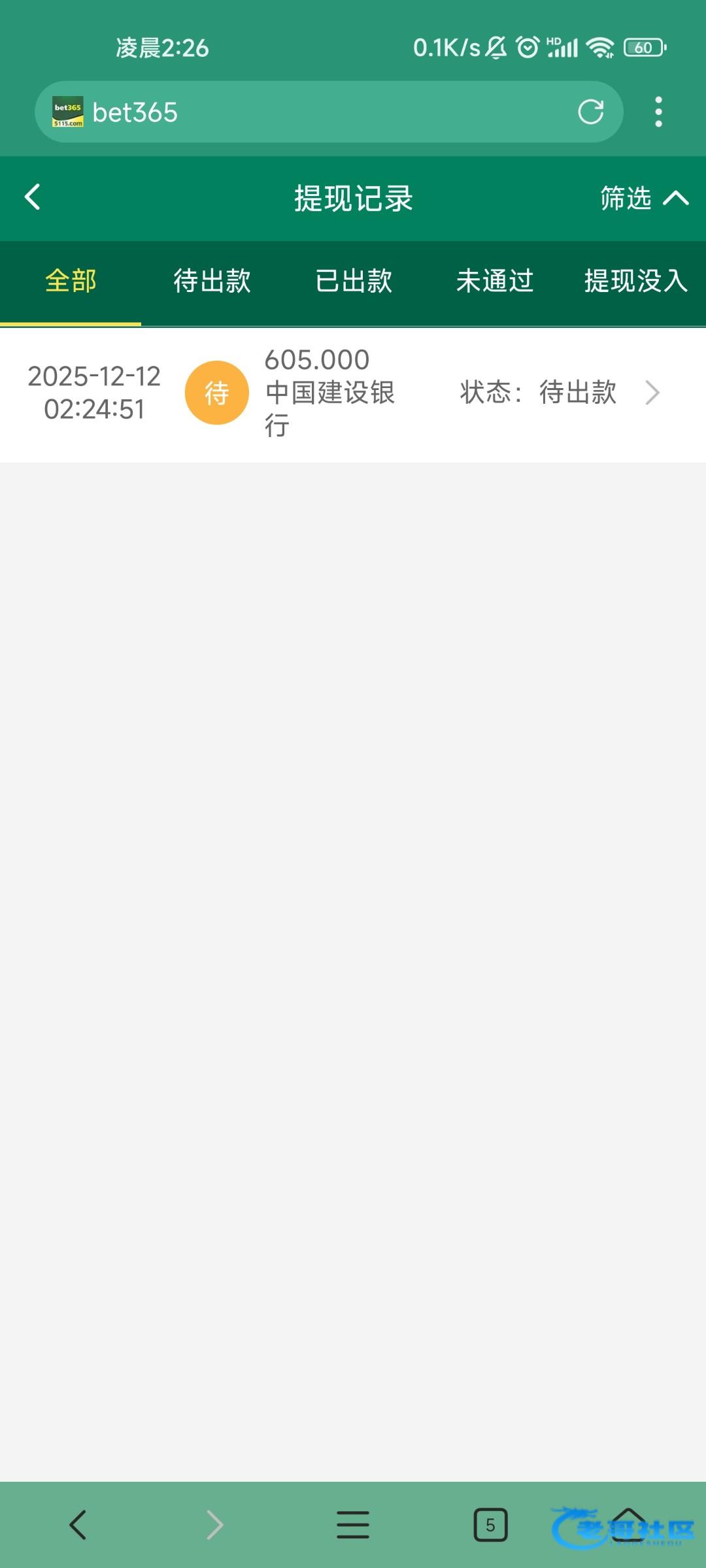The image size is (706, 1568).
Task: Go back from the 提现记录 page
Action: [x=33, y=197]
